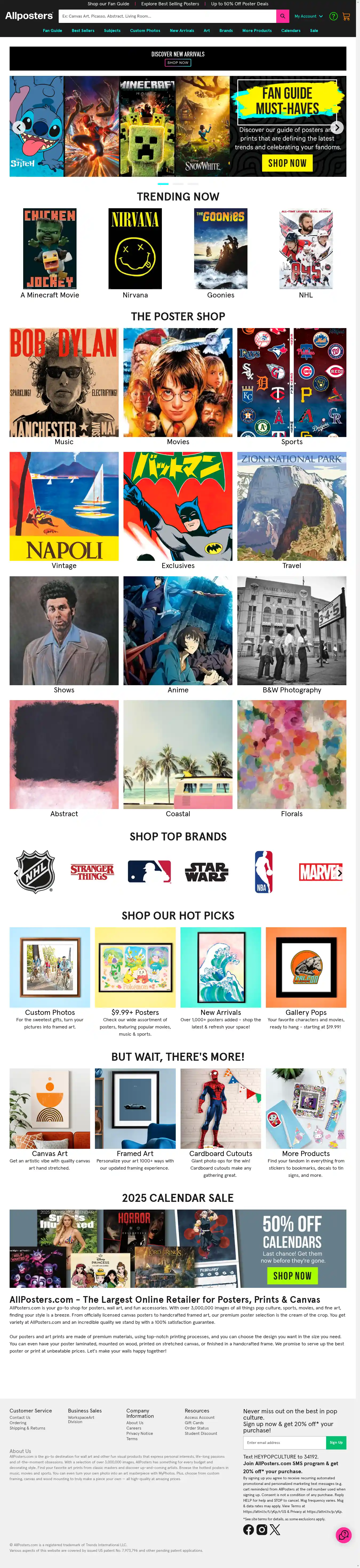Open the Custom Photos menu item

click(145, 30)
